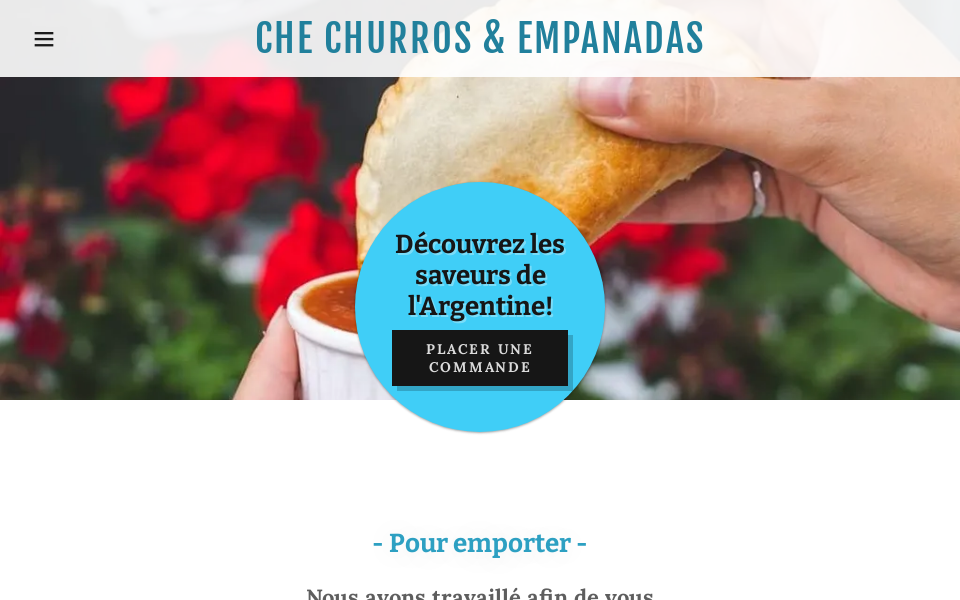The width and height of the screenshot is (960, 600).
Task: Open the Che Churros & Empanadas site title
Action: tap(480, 39)
